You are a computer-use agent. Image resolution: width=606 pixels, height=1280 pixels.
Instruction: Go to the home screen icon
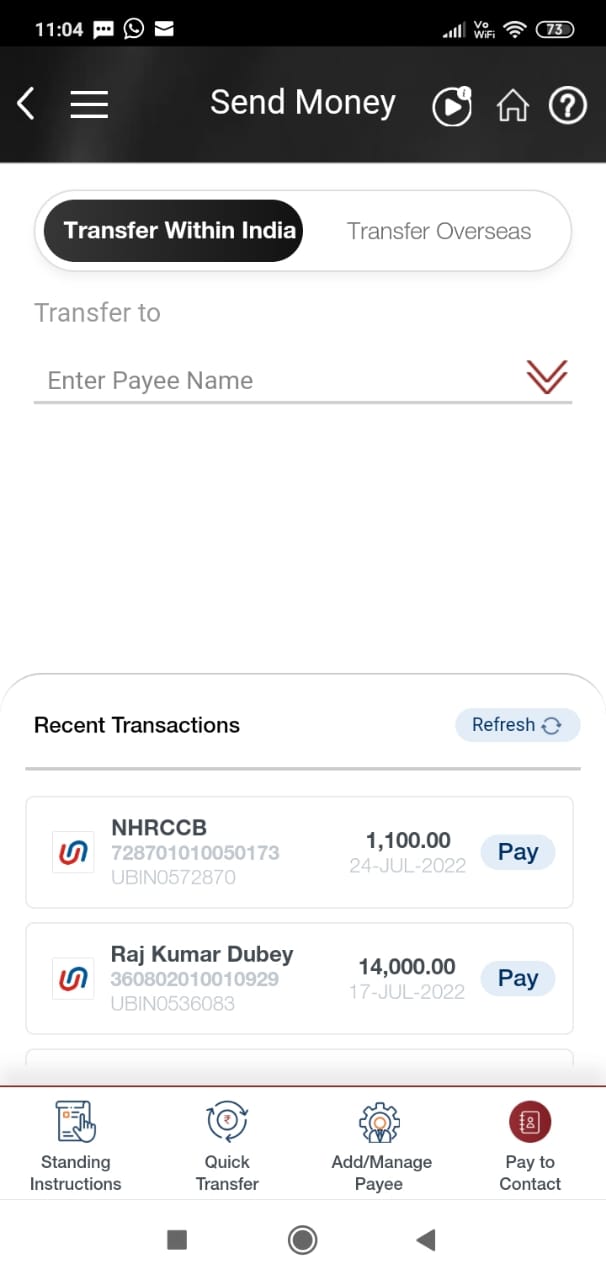click(x=512, y=106)
